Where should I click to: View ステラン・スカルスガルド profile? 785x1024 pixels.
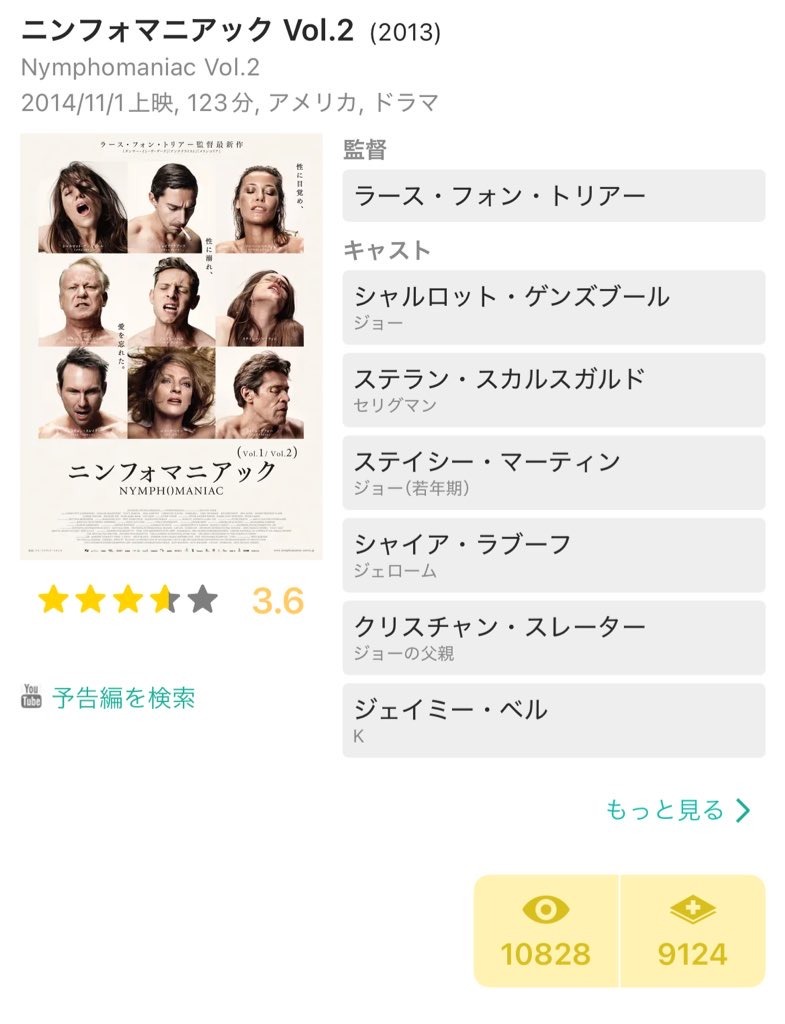[x=553, y=390]
